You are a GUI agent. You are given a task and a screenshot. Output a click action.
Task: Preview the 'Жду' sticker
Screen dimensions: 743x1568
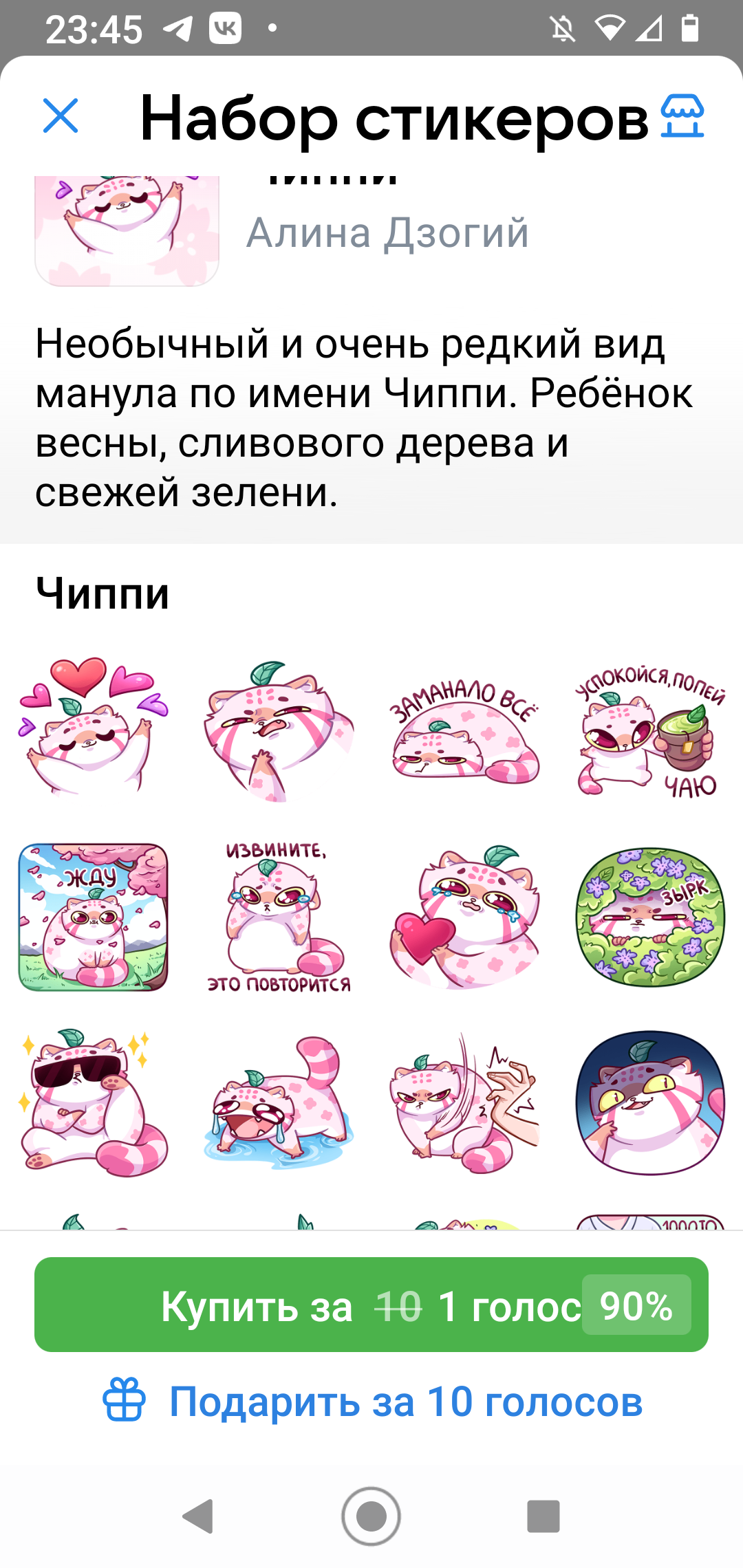(94, 917)
